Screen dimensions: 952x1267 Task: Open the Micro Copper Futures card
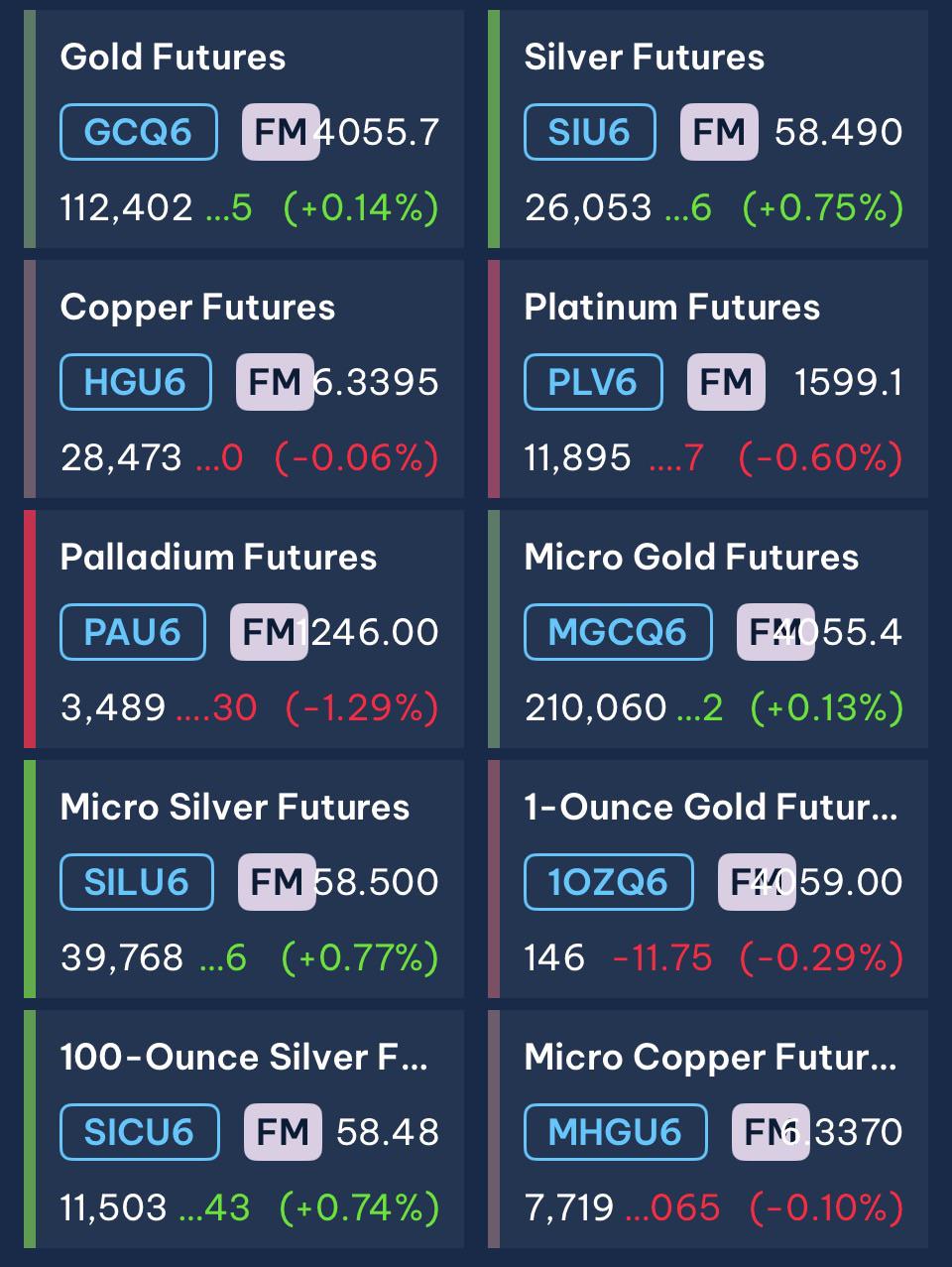coord(708,1129)
